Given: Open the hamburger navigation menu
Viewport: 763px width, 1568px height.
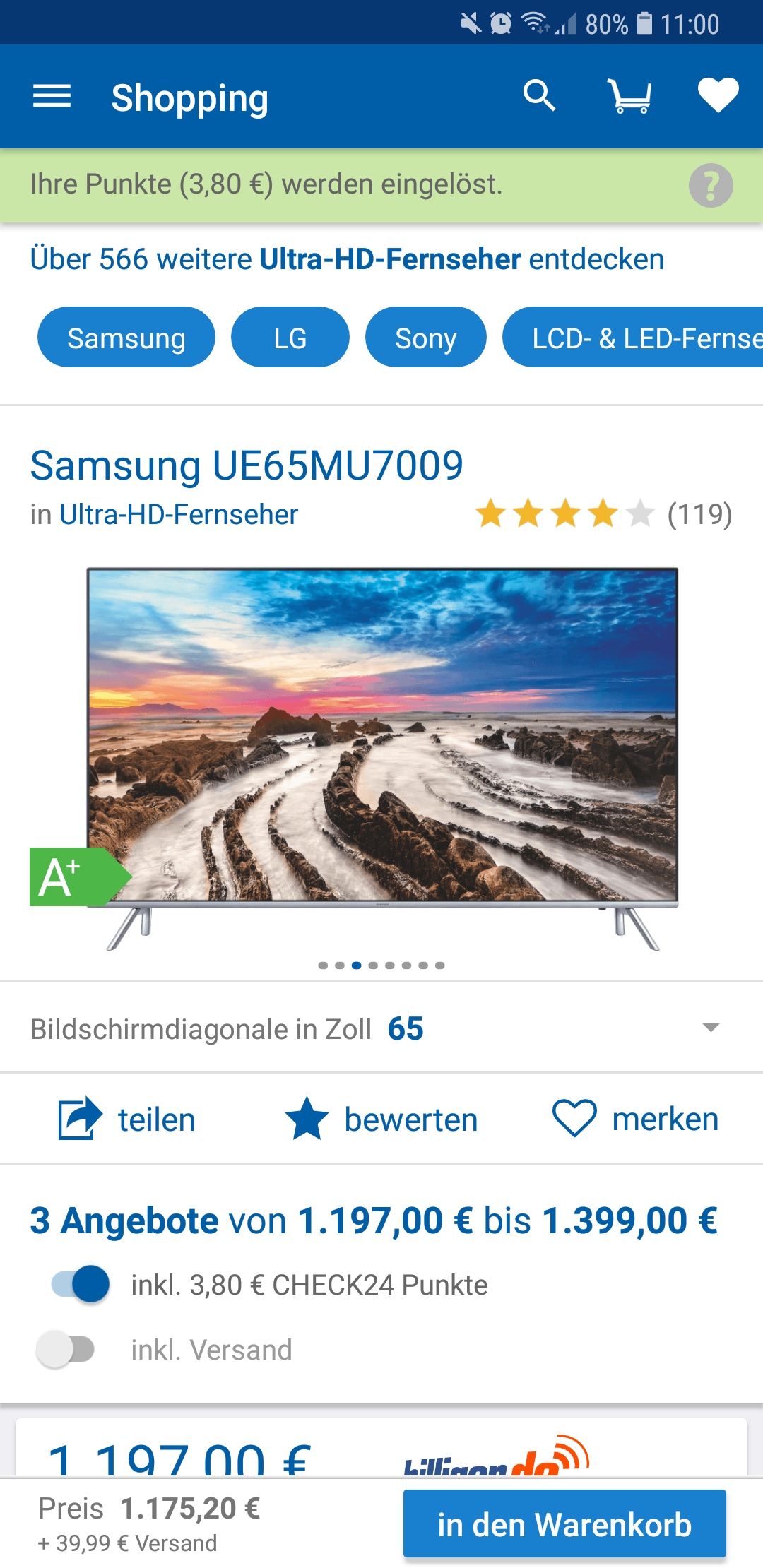Looking at the screenshot, I should 52,97.
